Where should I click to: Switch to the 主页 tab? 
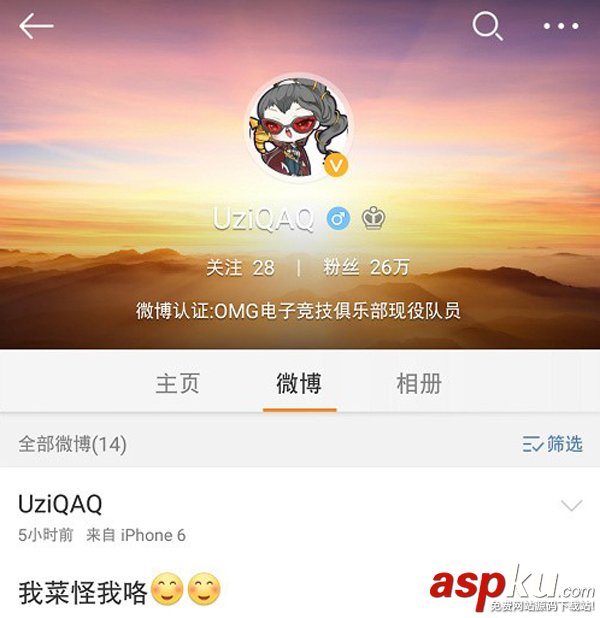click(x=178, y=383)
